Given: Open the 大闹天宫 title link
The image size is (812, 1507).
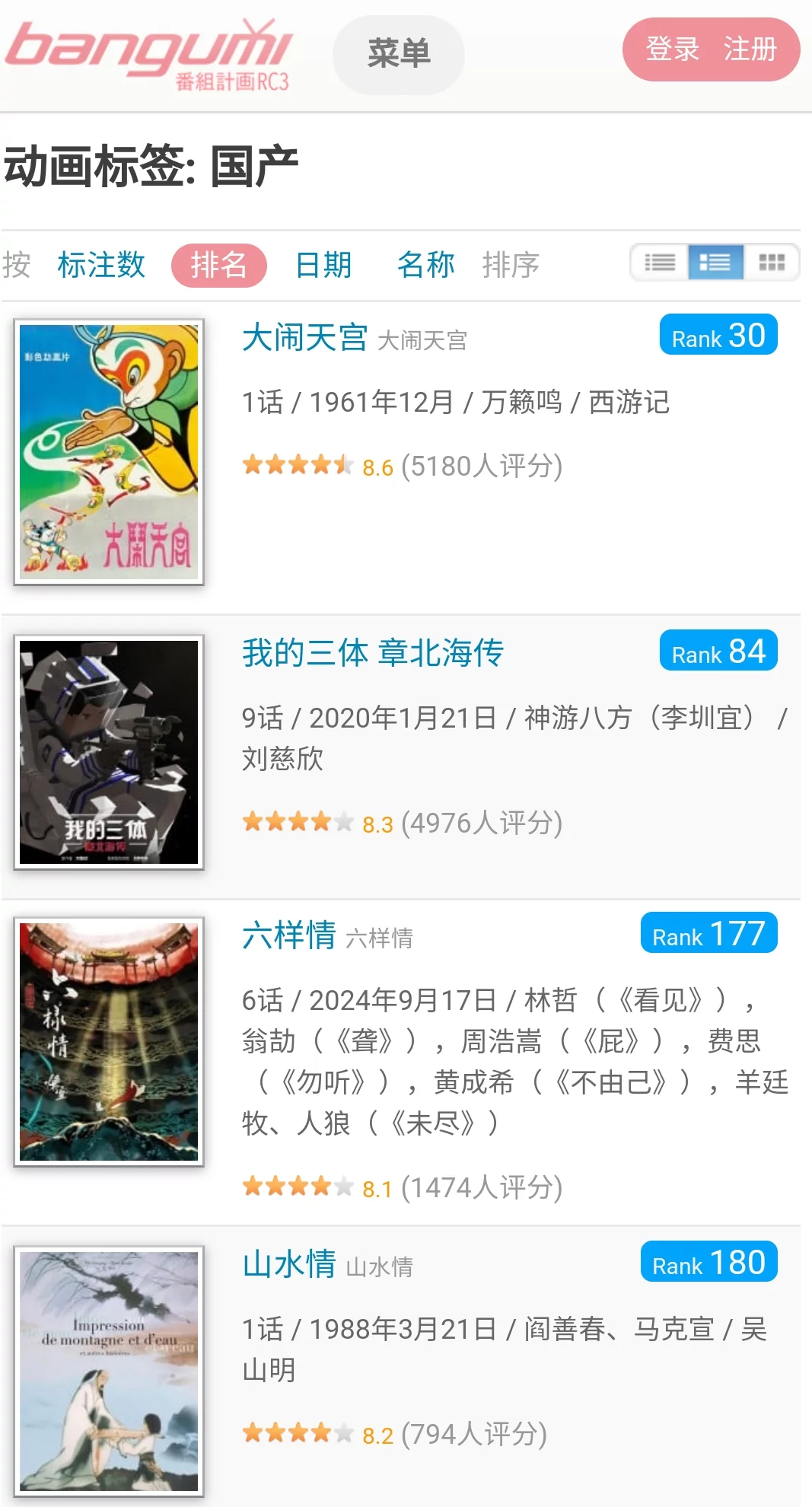Looking at the screenshot, I should coord(304,337).
